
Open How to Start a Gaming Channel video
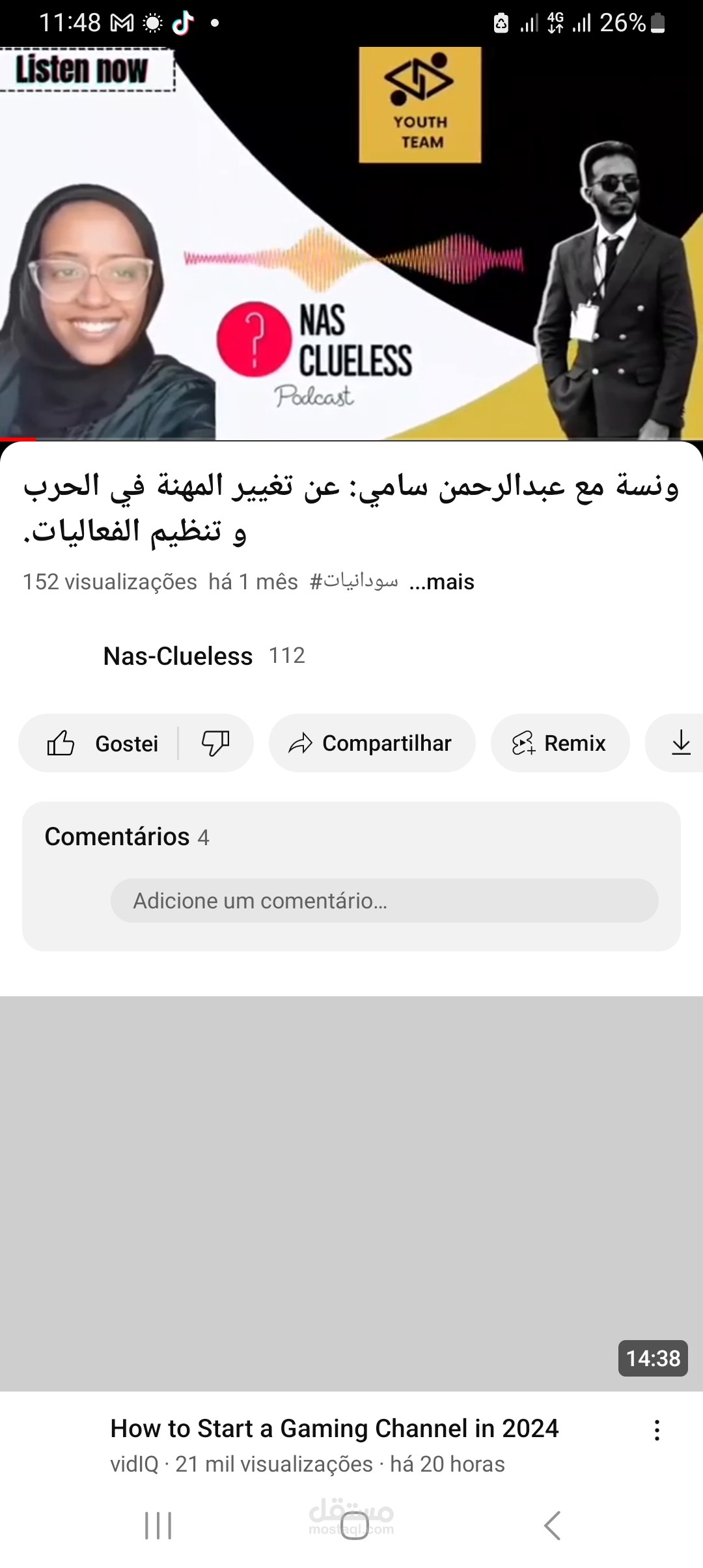coord(334,1428)
